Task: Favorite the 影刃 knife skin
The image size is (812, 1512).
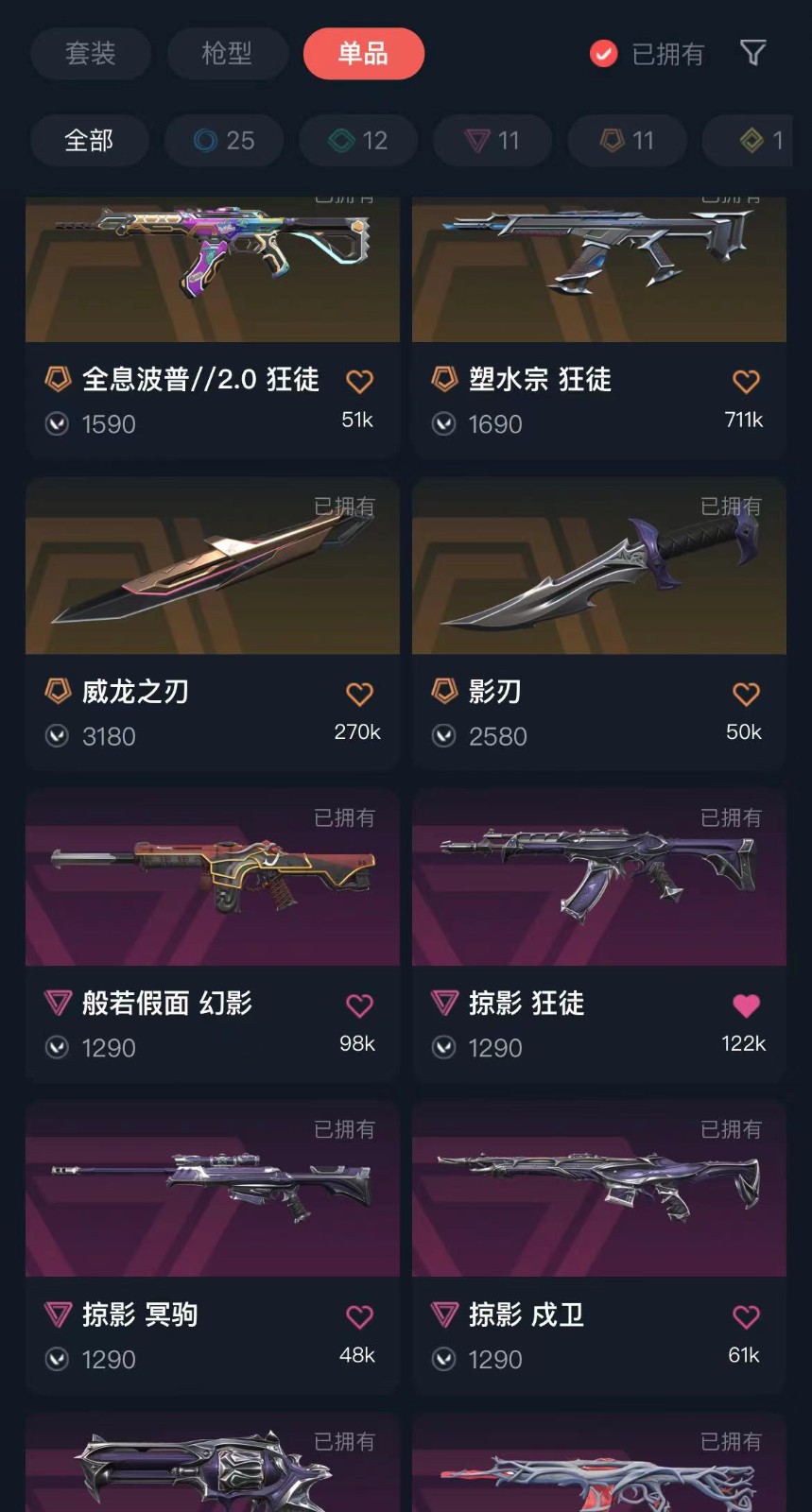Action: [x=746, y=695]
